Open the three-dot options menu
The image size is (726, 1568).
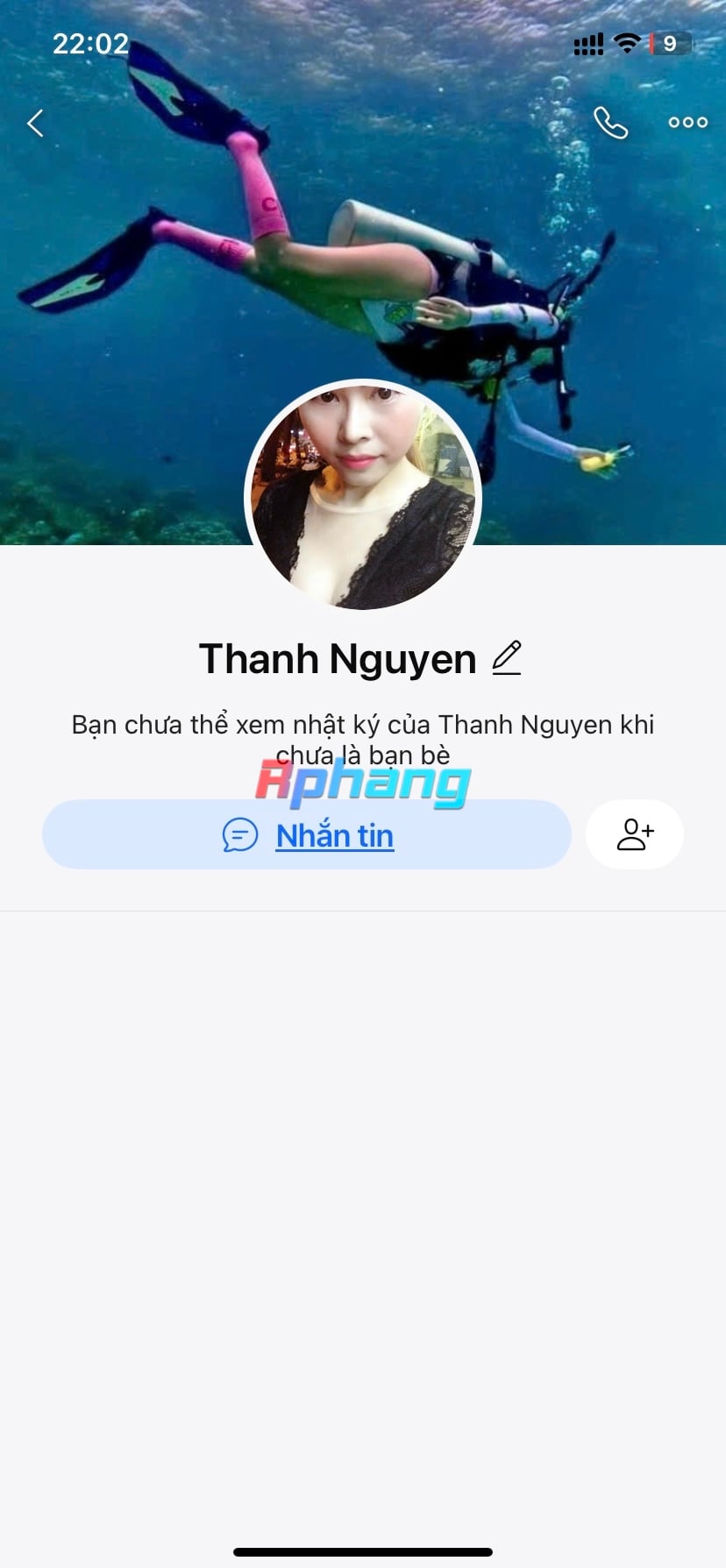[x=688, y=123]
